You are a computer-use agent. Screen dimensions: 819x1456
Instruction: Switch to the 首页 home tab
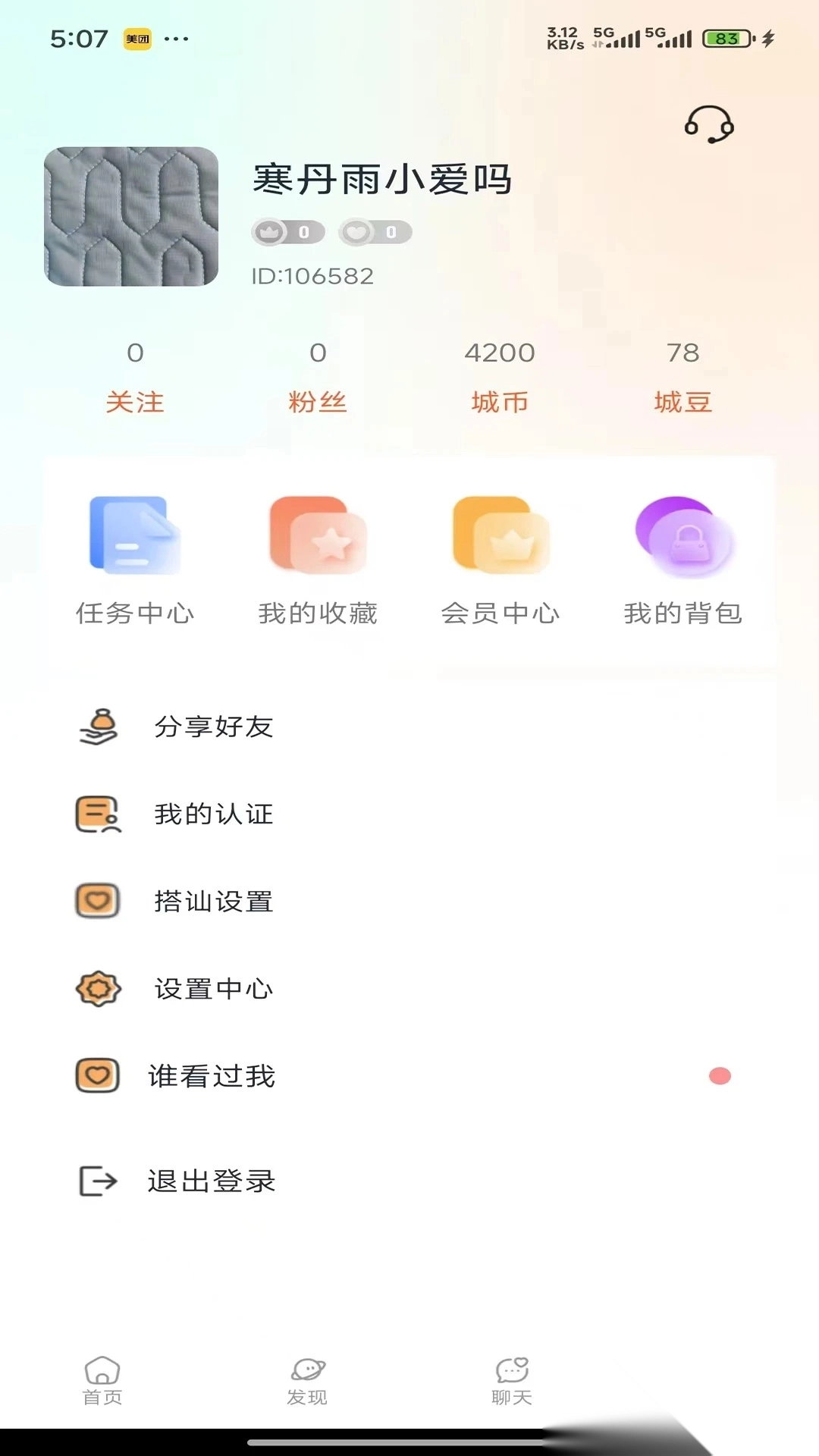point(102,1380)
